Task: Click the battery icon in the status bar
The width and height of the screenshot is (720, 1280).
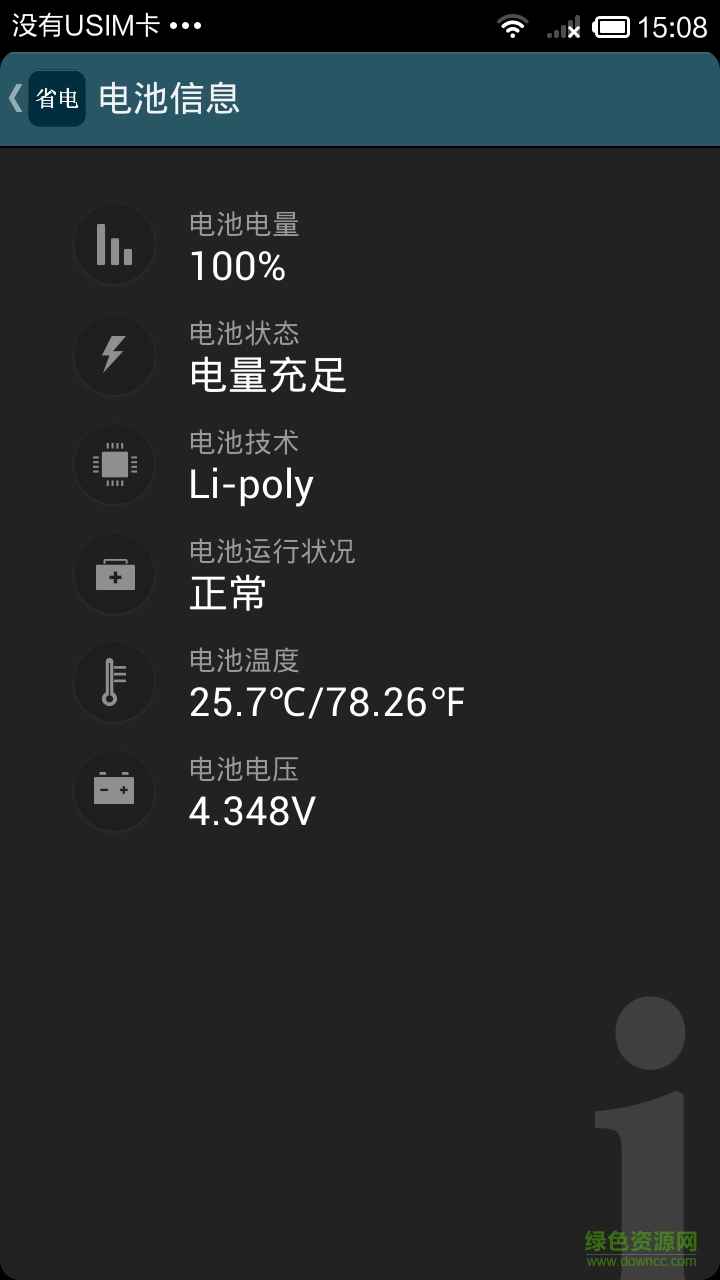Action: coord(610,27)
